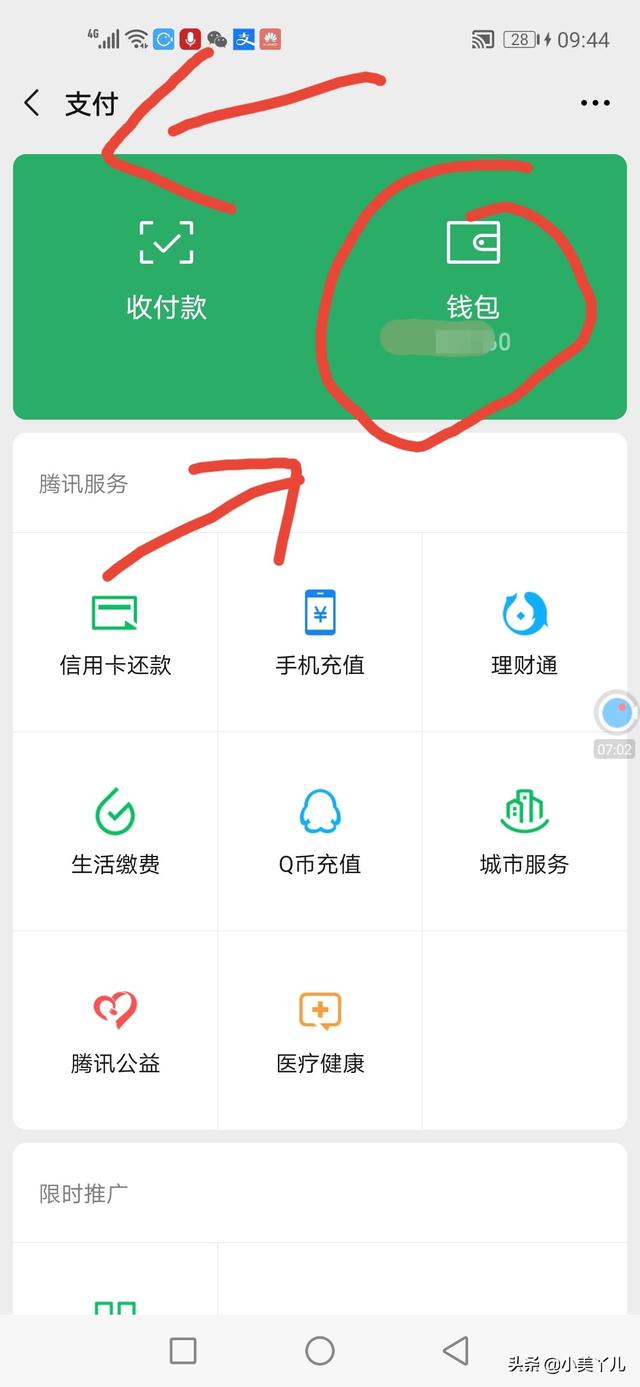The height and width of the screenshot is (1387, 640).
Task: Open 医疗健康
Action: click(320, 1031)
